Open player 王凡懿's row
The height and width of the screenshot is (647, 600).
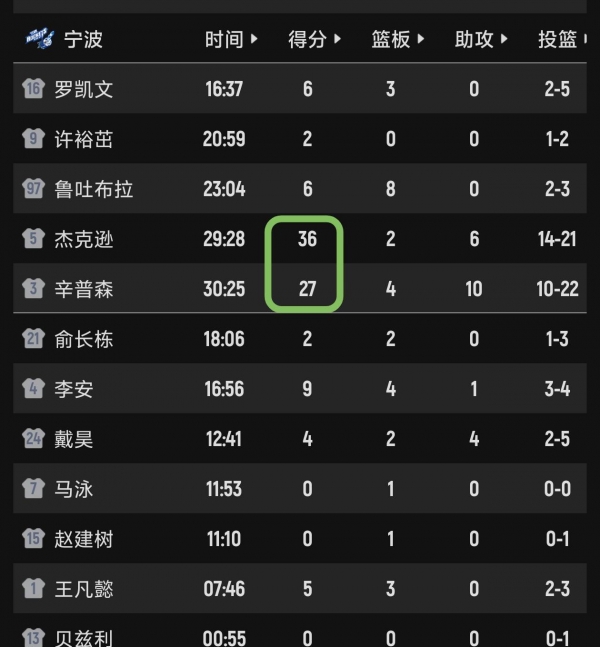84,589
